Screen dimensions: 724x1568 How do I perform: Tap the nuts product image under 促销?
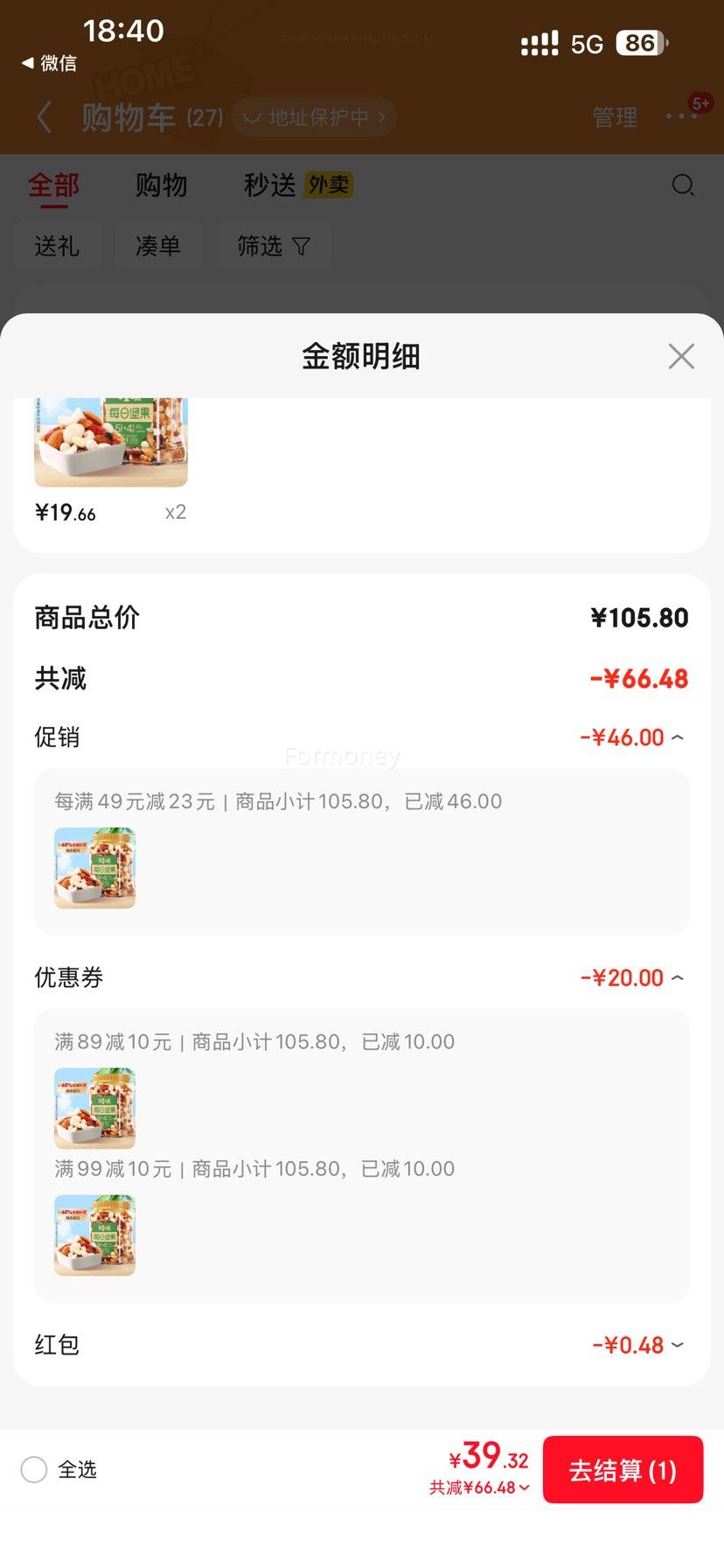pyautogui.click(x=94, y=867)
